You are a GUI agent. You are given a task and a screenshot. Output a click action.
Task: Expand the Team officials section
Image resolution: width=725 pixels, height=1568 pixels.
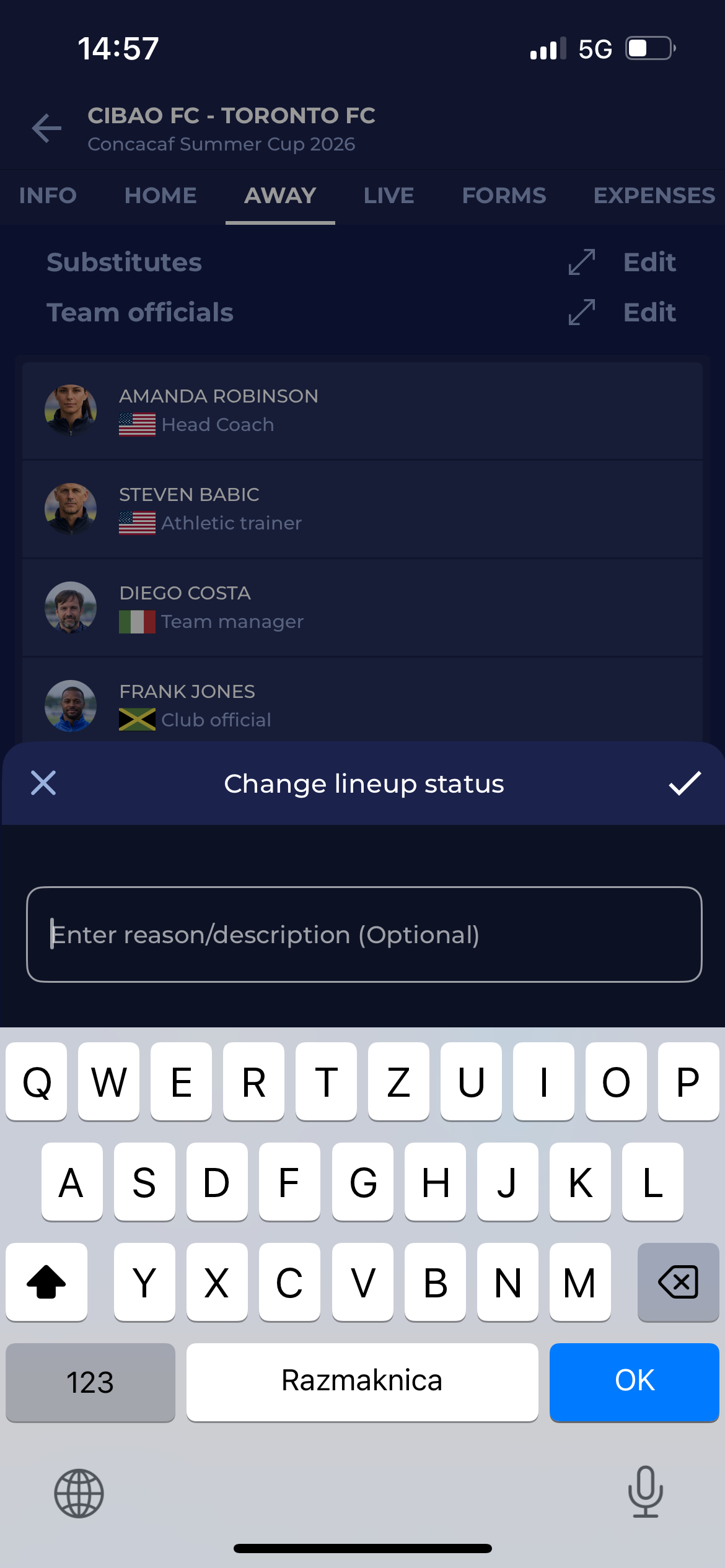pos(581,312)
